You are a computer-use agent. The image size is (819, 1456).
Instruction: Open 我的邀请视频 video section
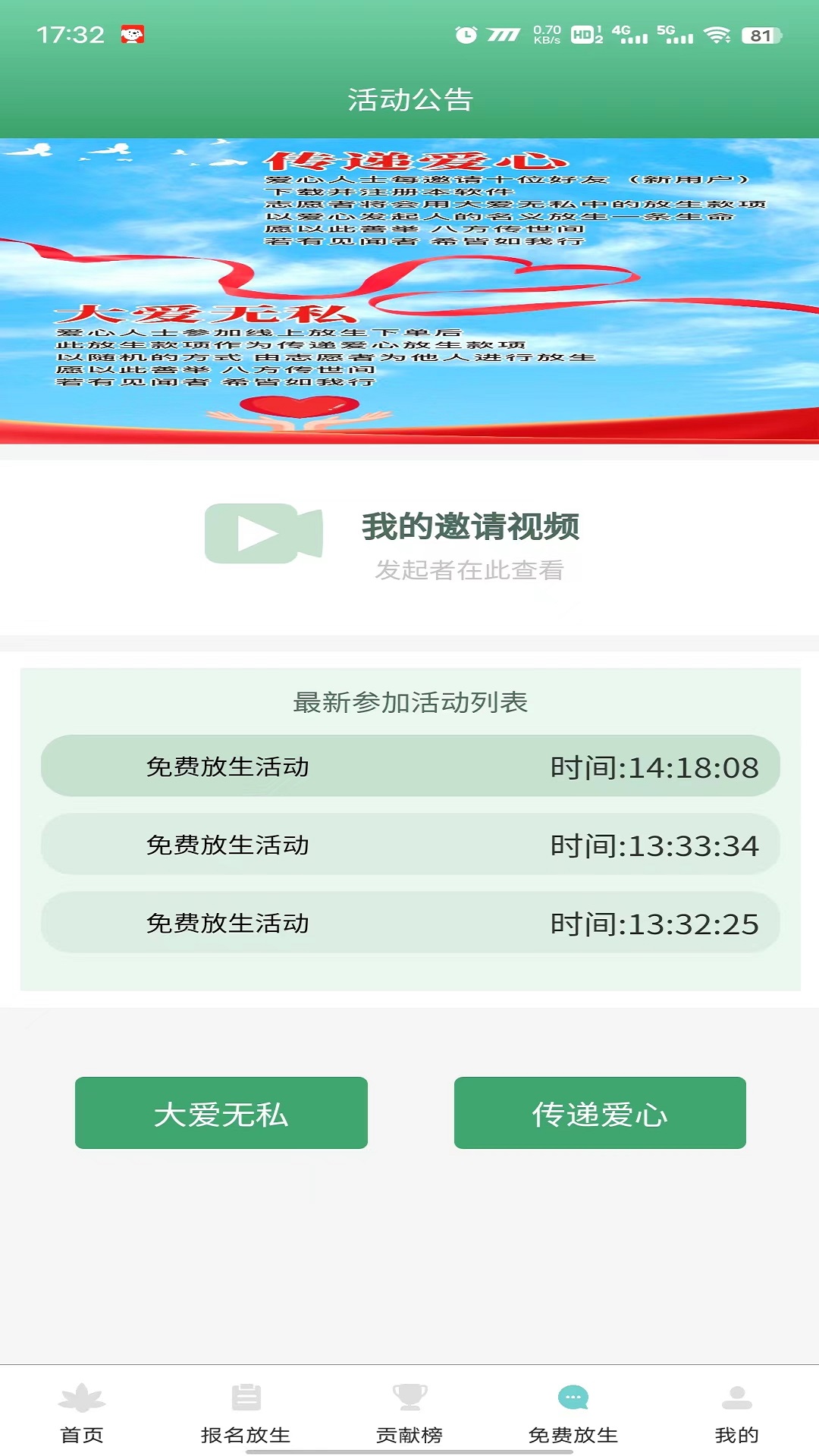point(409,546)
